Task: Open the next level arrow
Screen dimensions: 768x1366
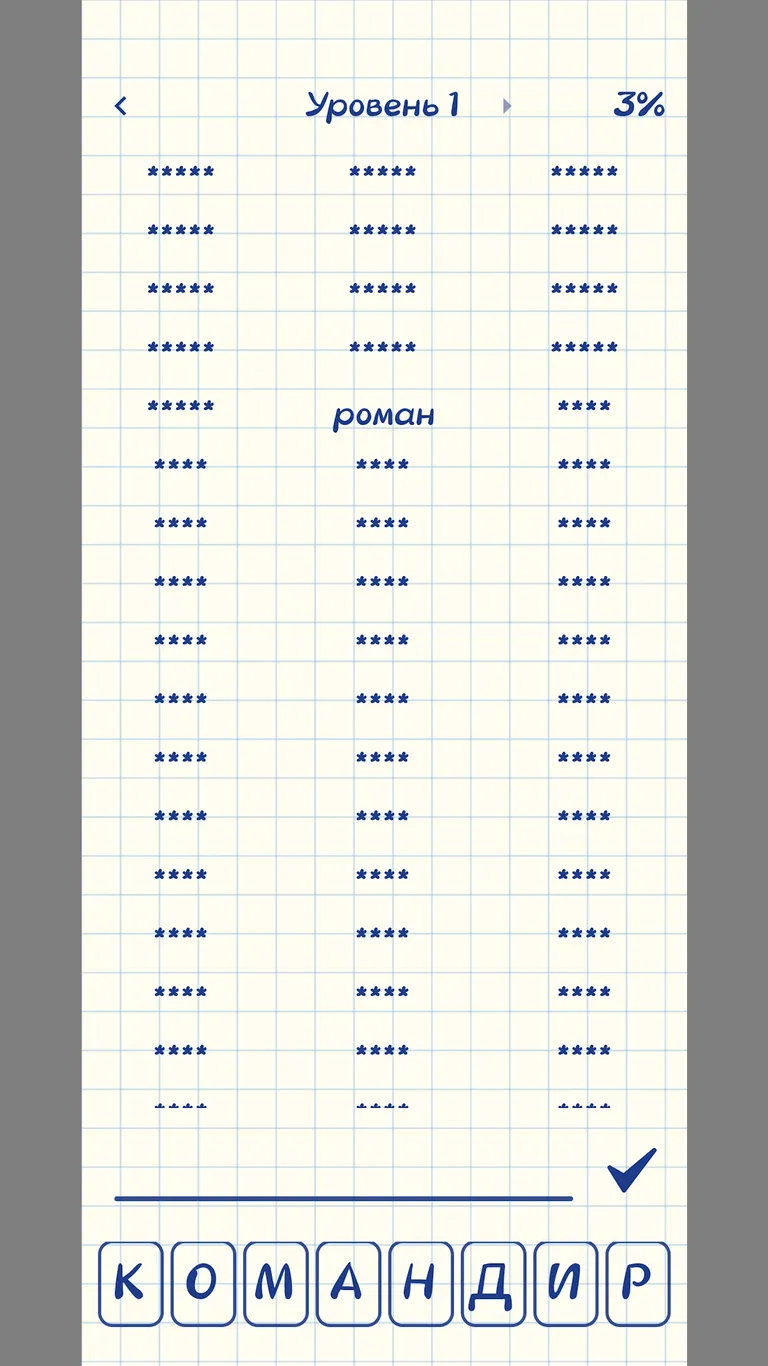Action: [x=507, y=105]
